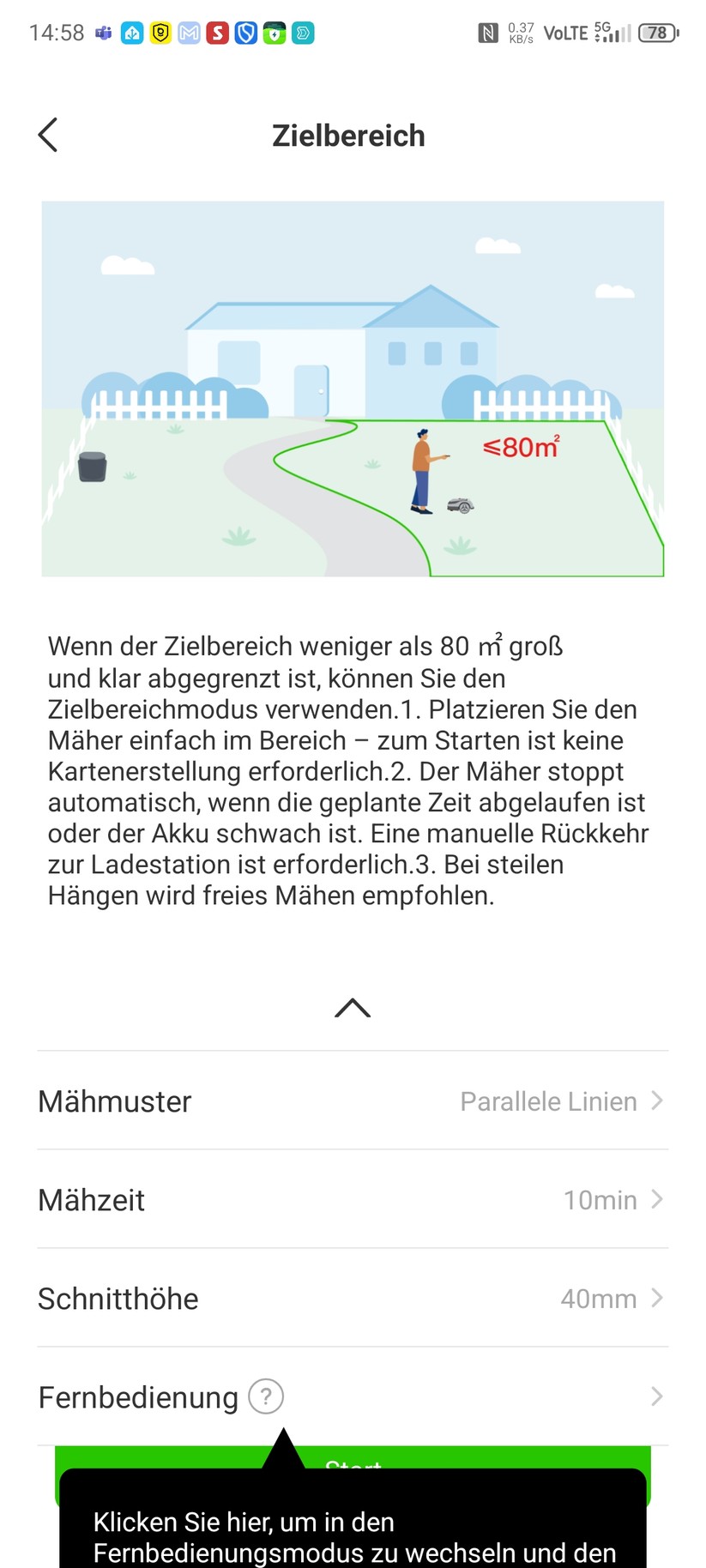
Task: Tap the teal app icon in status bar
Action: pos(302,33)
